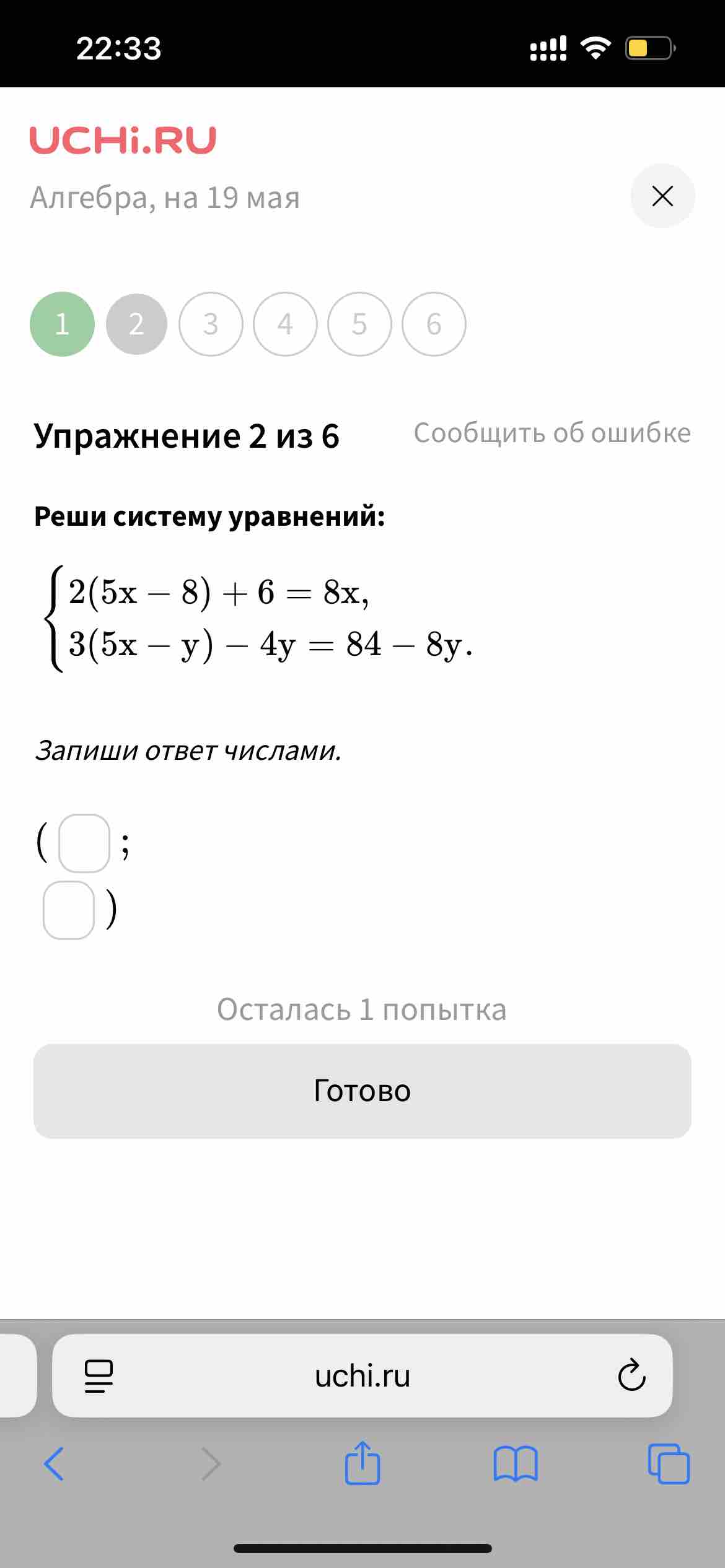The image size is (725, 1568).
Task: Share this page
Action: coord(362,1463)
